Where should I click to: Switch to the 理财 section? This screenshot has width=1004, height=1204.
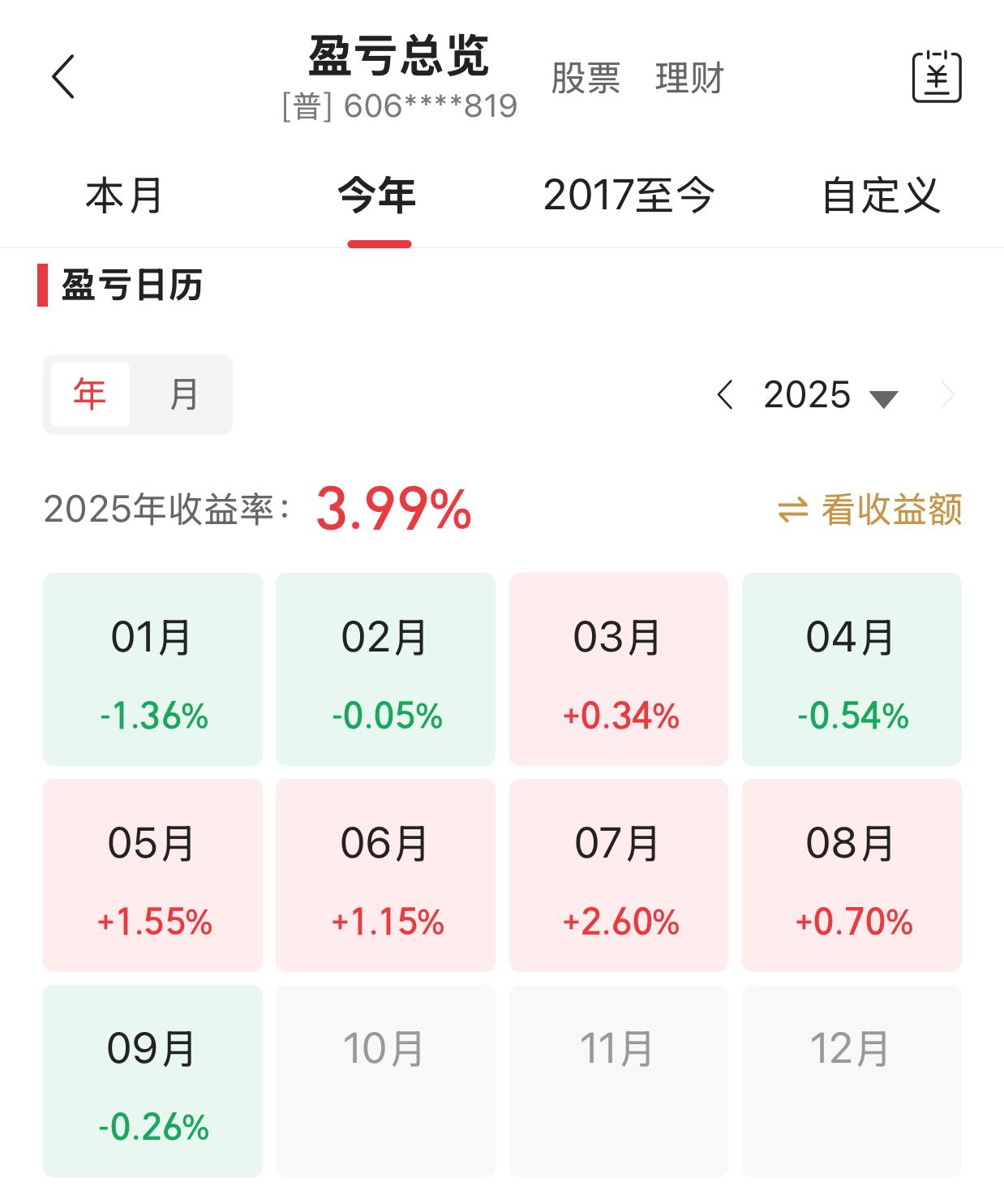pyautogui.click(x=689, y=79)
